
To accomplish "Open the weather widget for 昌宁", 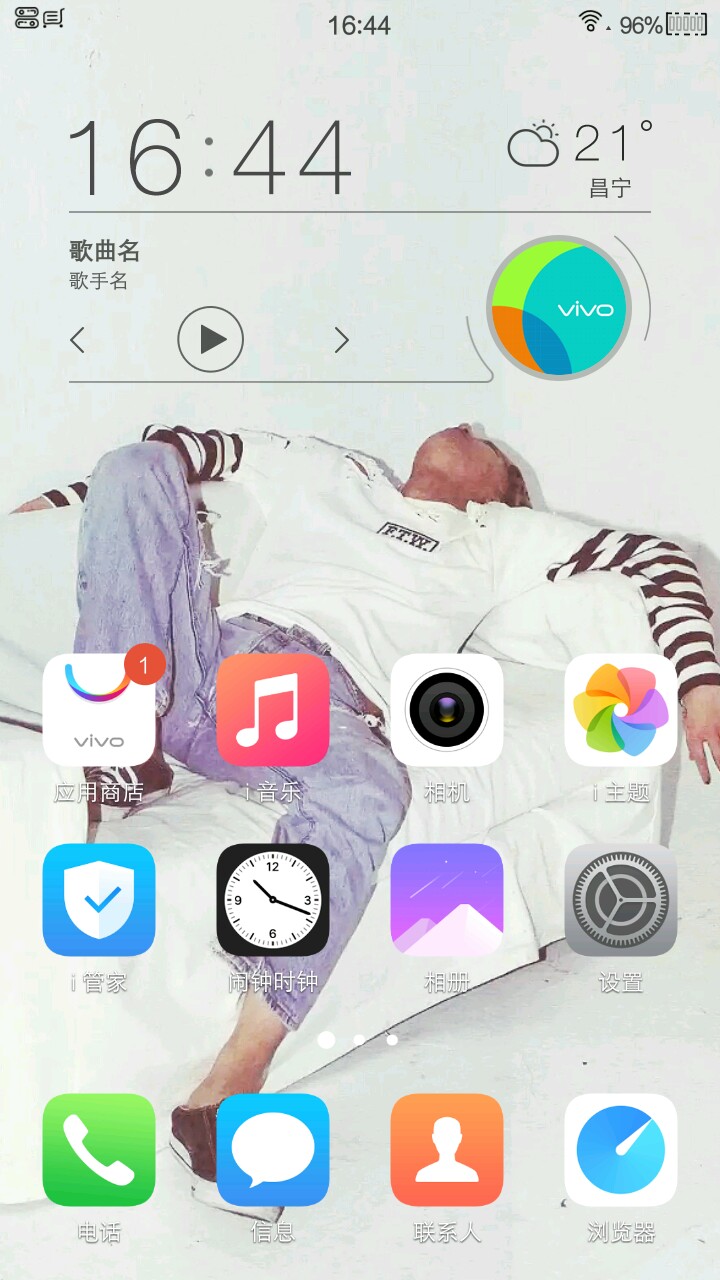I will tap(580, 155).
